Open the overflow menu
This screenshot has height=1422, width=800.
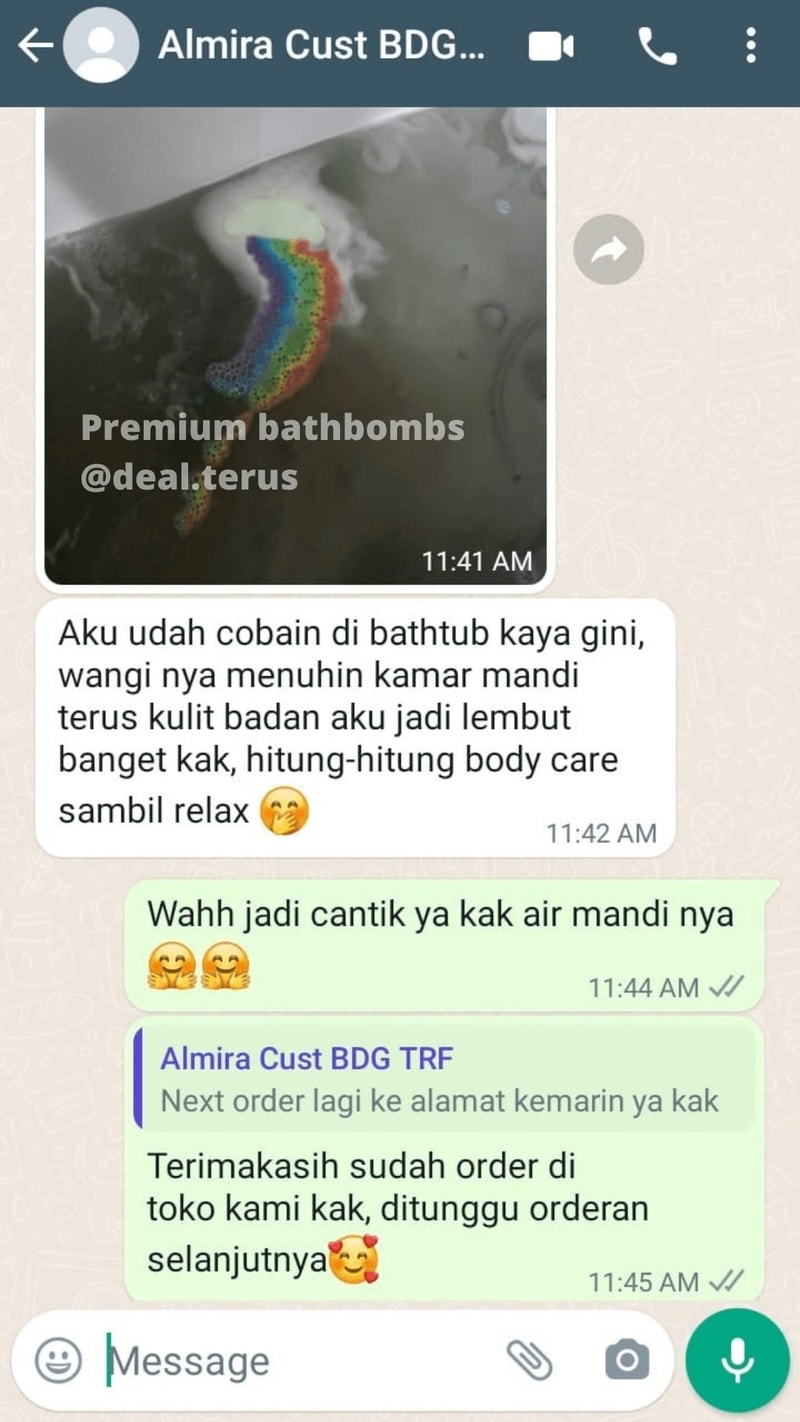tap(751, 46)
